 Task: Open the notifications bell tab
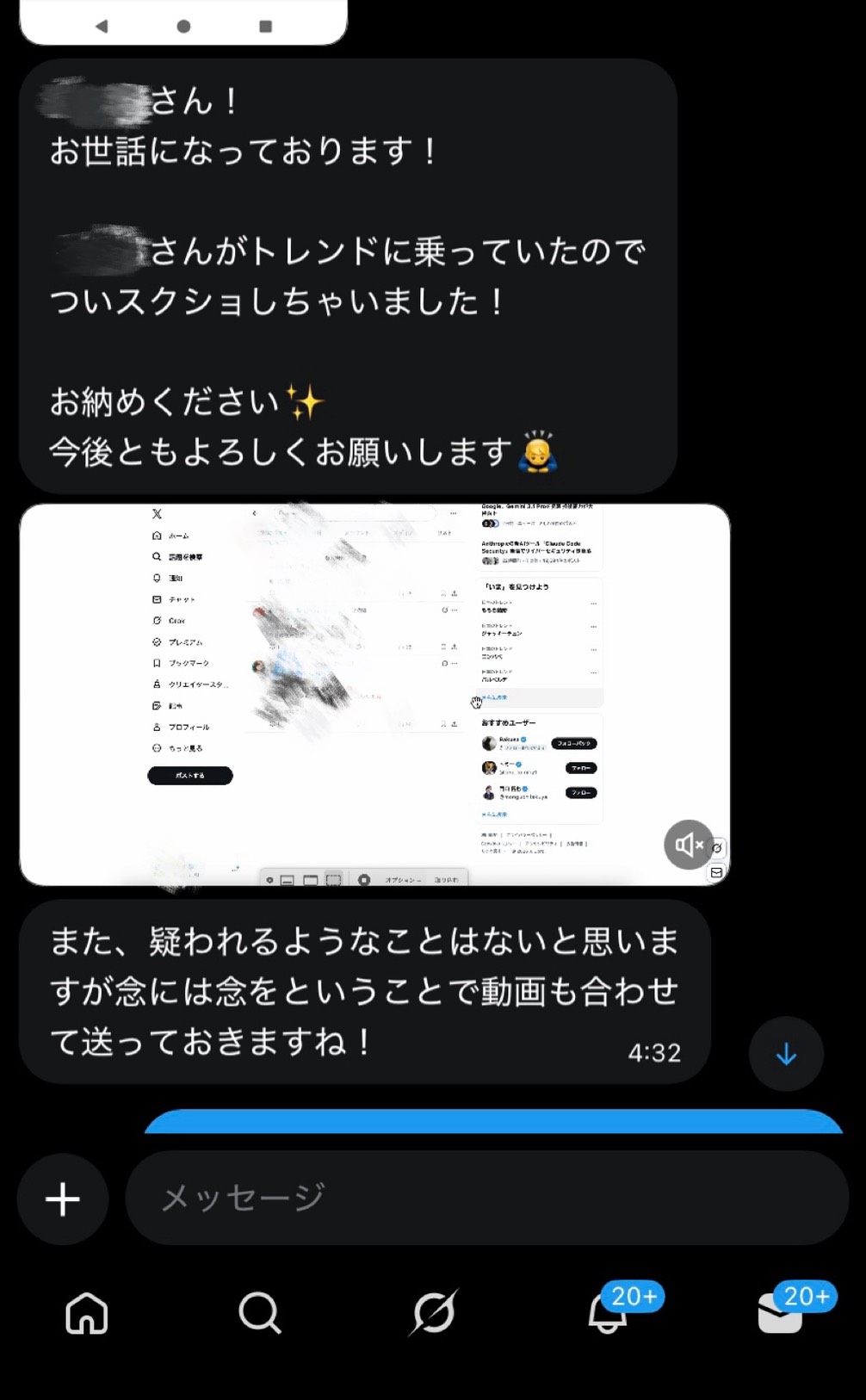pyautogui.click(x=608, y=1314)
